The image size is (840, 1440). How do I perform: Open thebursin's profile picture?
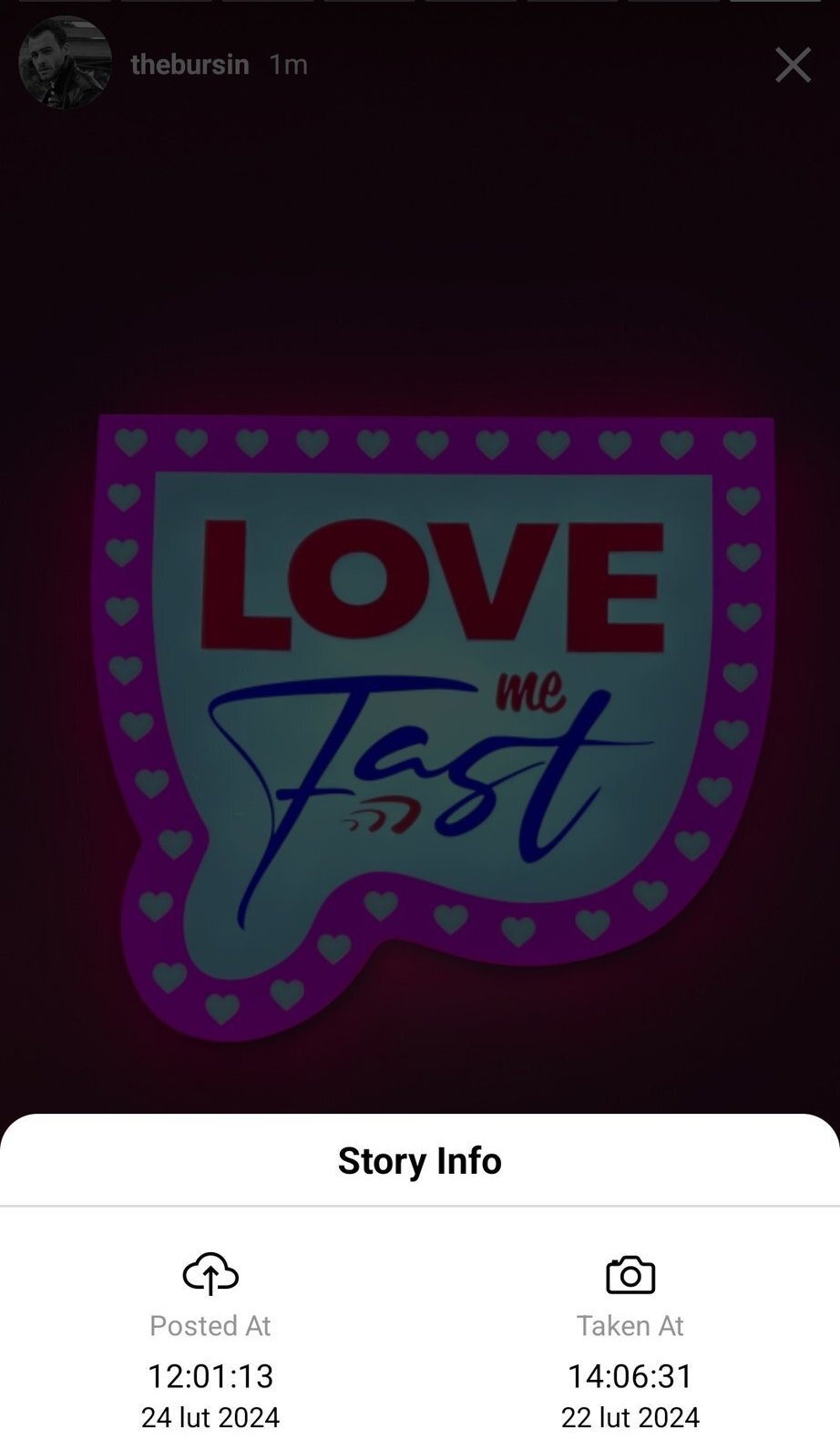pyautogui.click(x=65, y=63)
